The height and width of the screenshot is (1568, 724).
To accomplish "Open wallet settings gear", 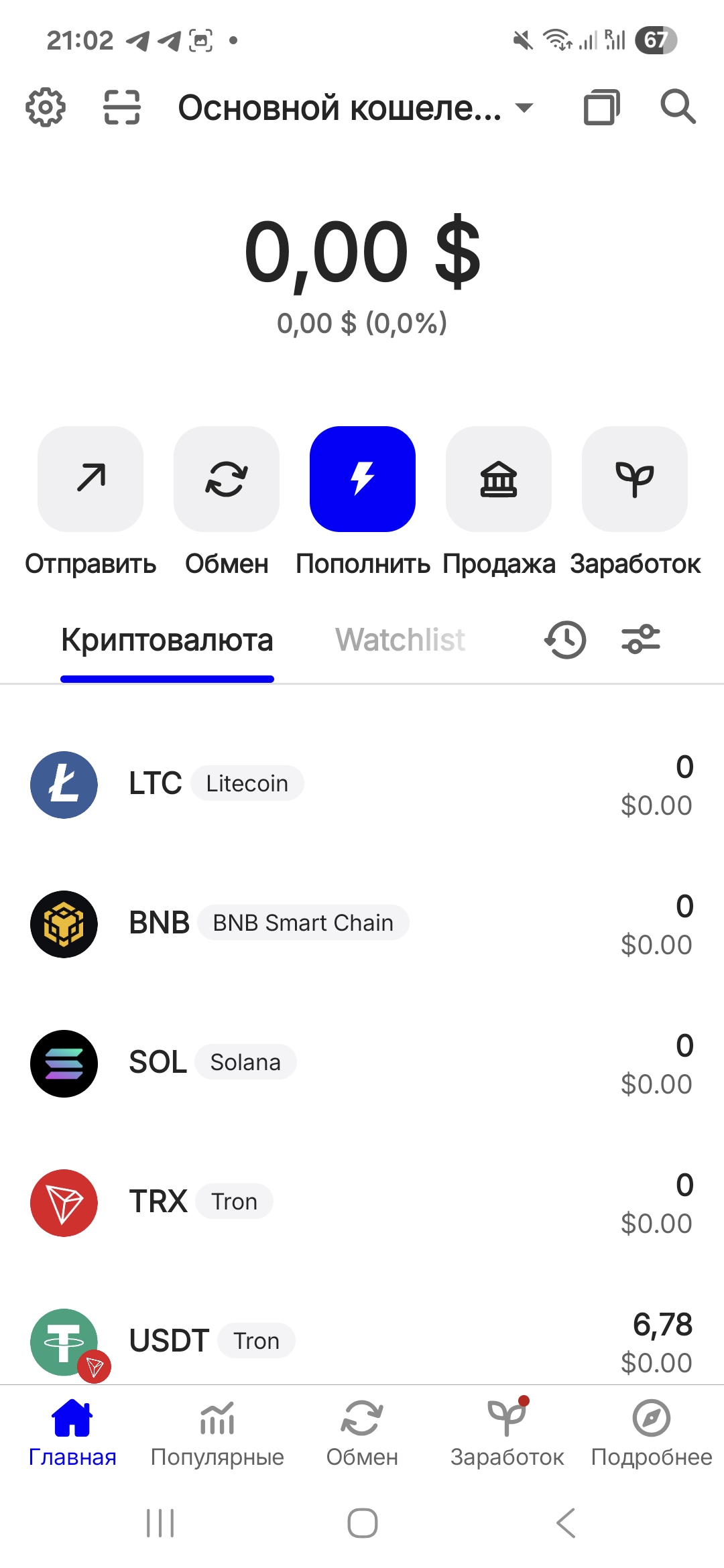I will pyautogui.click(x=45, y=107).
